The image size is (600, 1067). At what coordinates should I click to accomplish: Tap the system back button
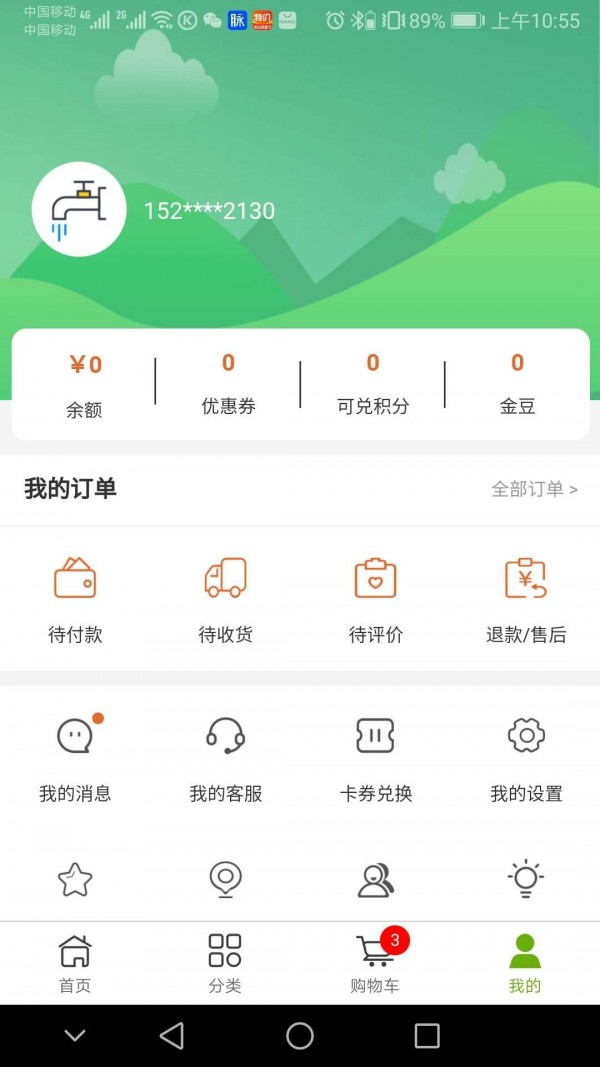point(172,1036)
